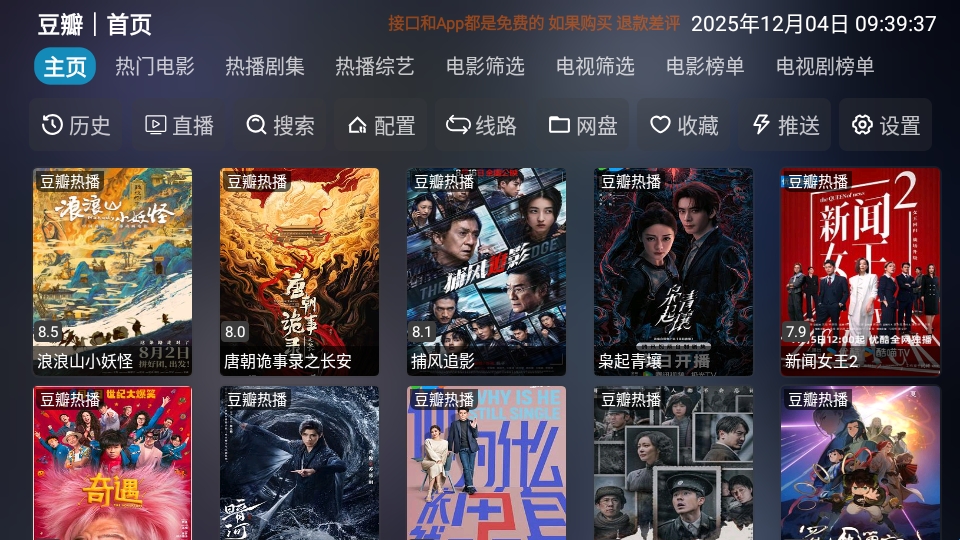Open the 浪浪山小妖怪 poster card
This screenshot has height=540, width=960.
112,271
